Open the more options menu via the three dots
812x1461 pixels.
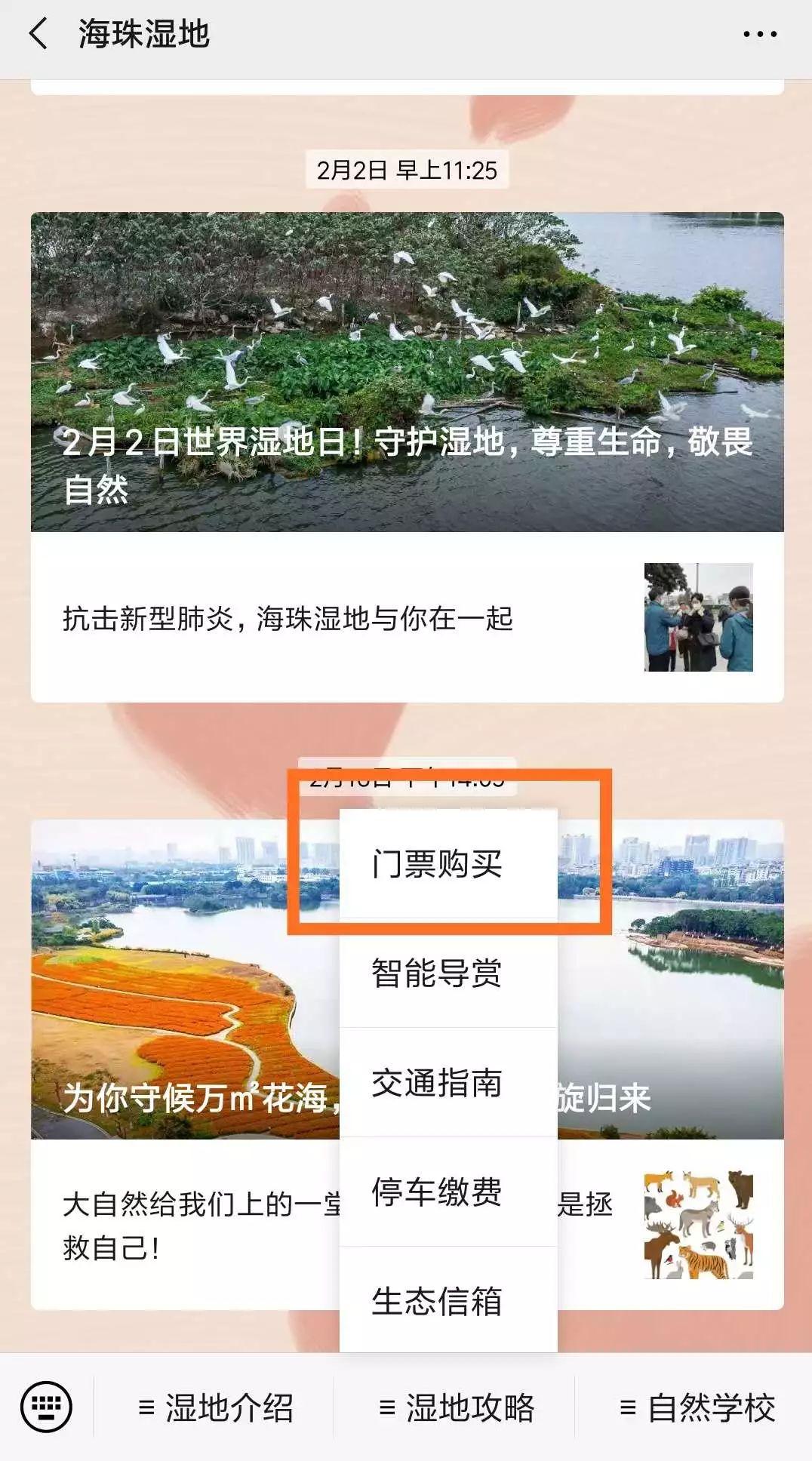pos(758,35)
